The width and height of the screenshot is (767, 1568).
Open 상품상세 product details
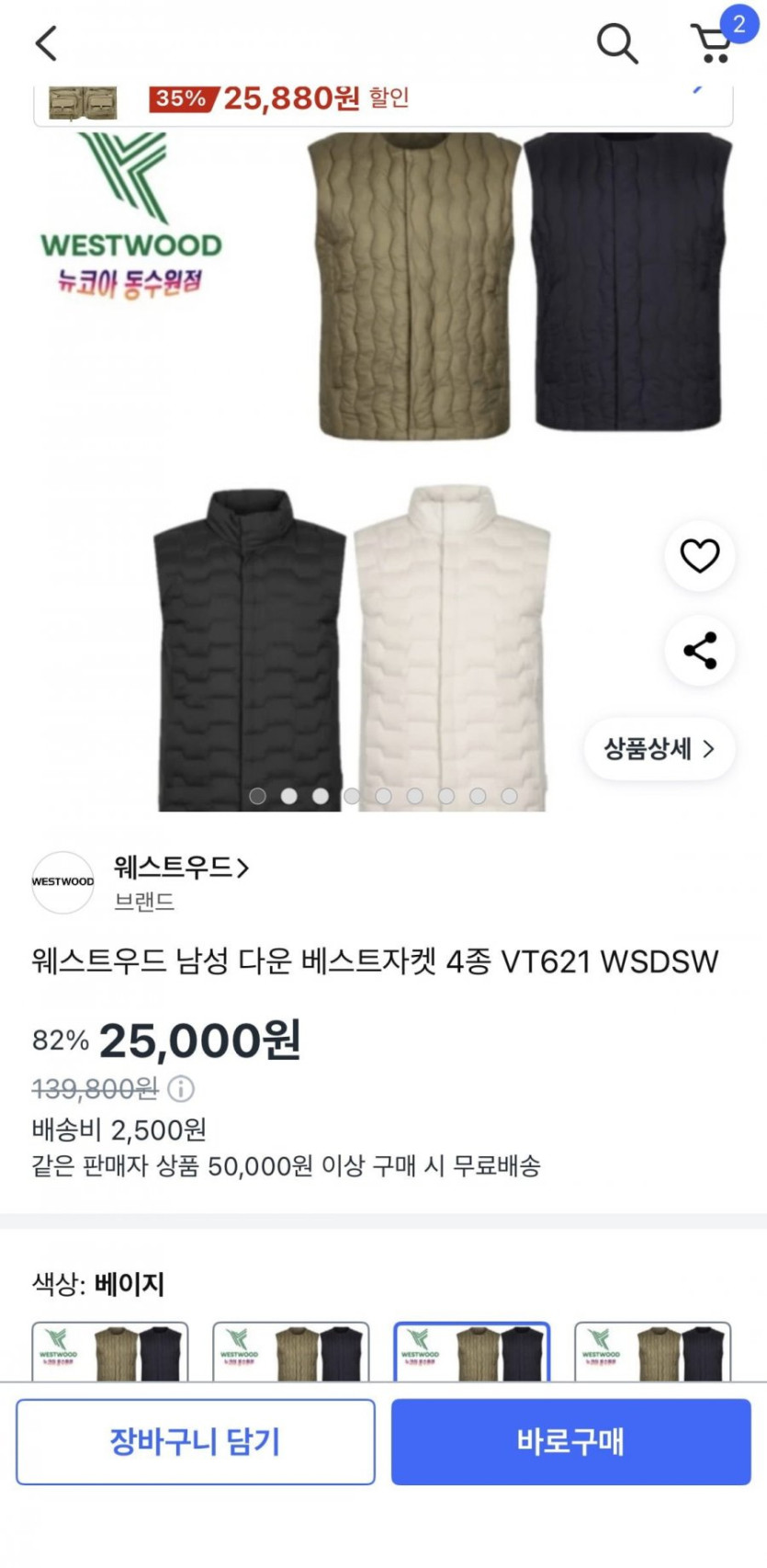pyautogui.click(x=659, y=749)
